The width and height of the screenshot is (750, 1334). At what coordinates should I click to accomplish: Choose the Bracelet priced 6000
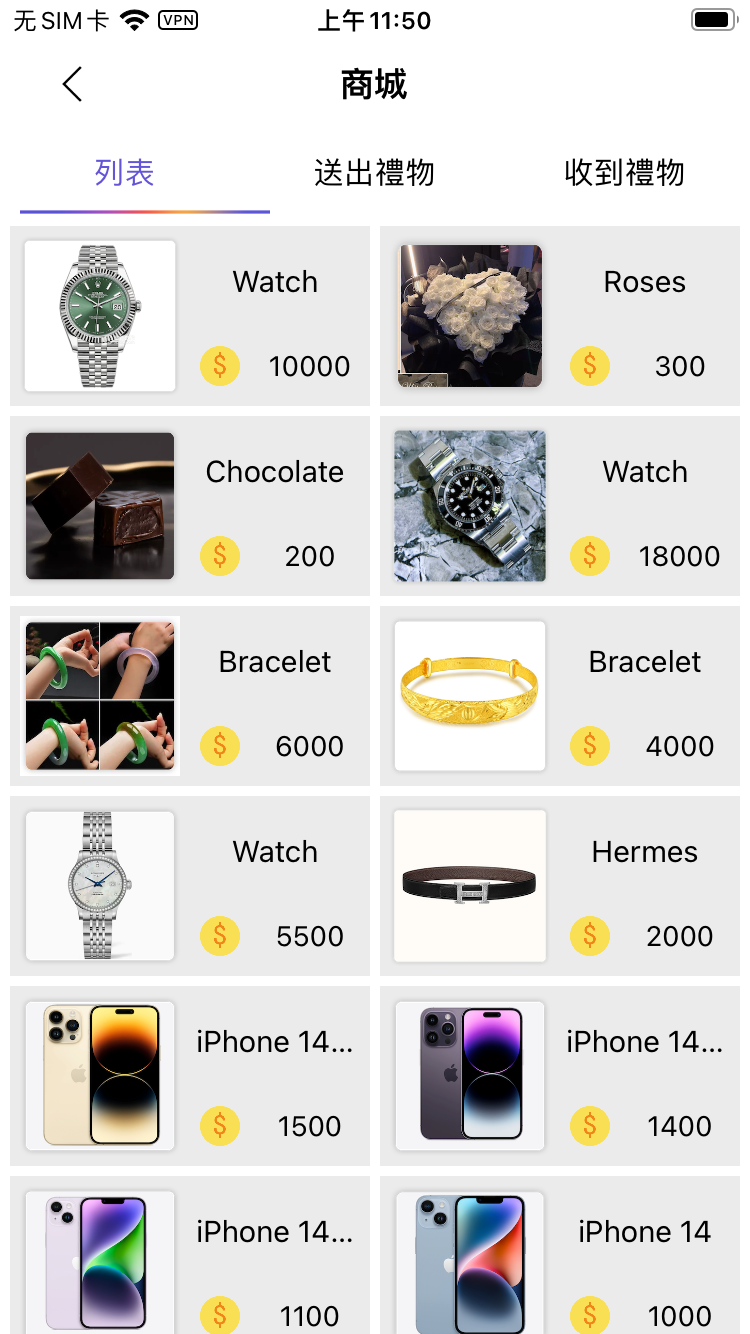pos(190,696)
